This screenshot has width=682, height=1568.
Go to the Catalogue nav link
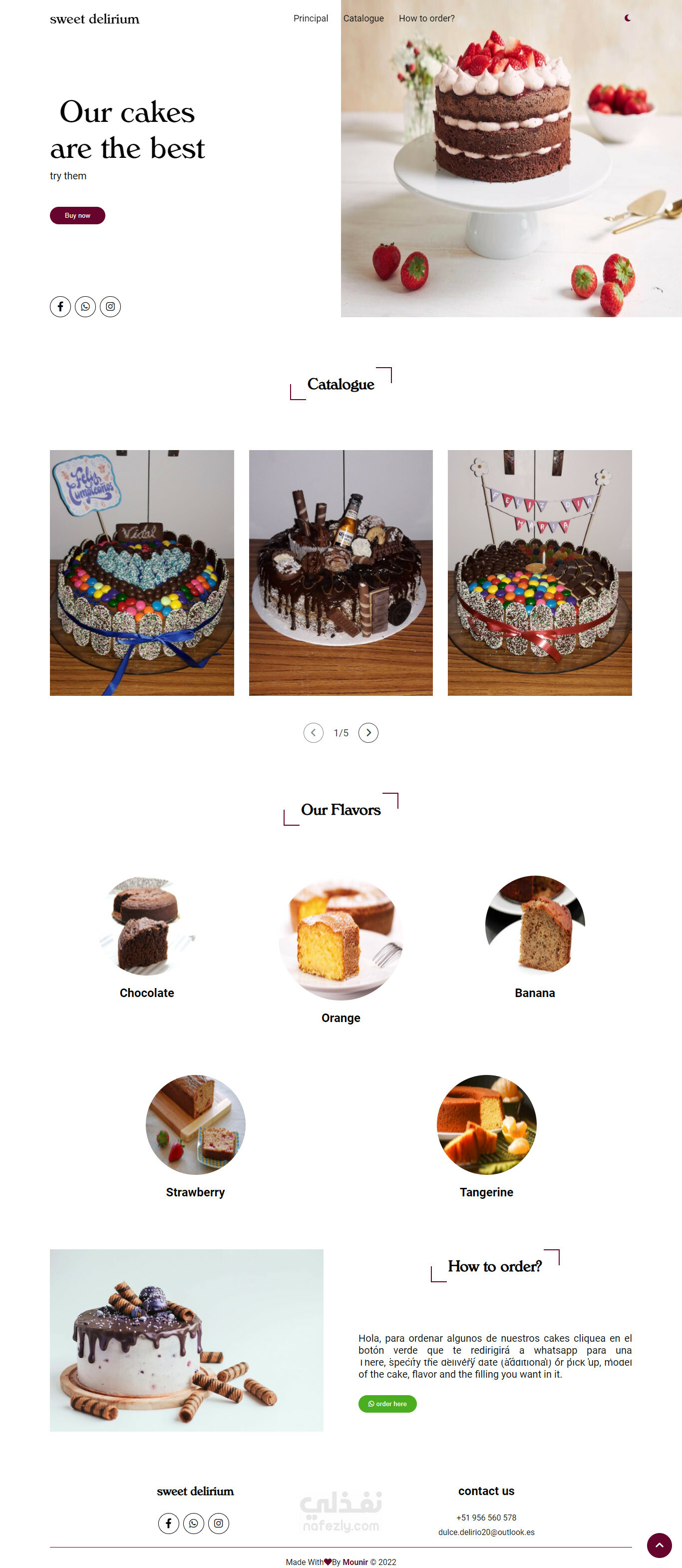pyautogui.click(x=363, y=18)
